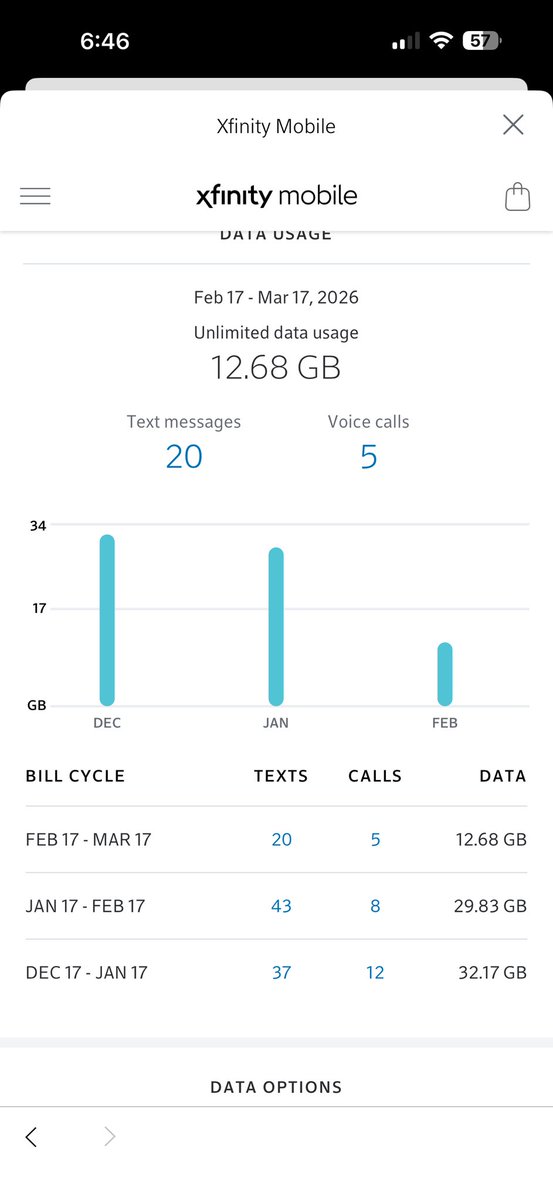This screenshot has width=553, height=1200.
Task: Open the shopping bag cart
Action: coord(517,196)
